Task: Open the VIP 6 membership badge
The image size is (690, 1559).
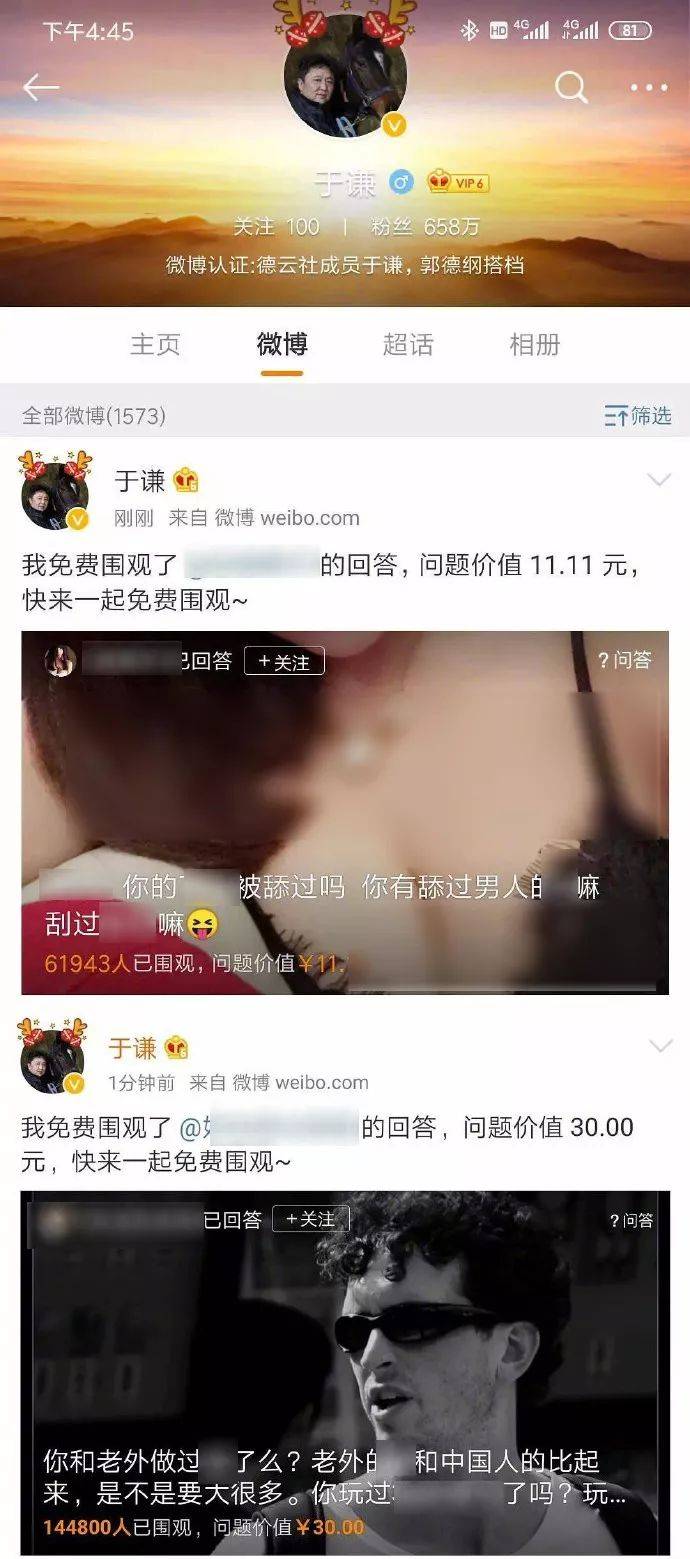Action: pyautogui.click(x=458, y=183)
